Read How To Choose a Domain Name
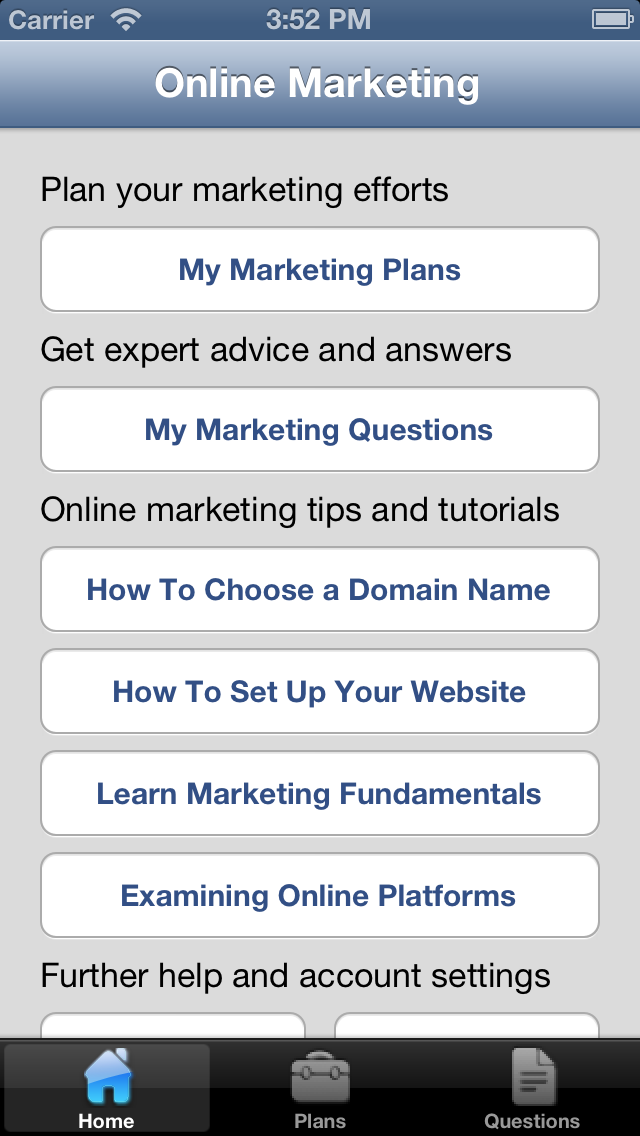 (320, 590)
